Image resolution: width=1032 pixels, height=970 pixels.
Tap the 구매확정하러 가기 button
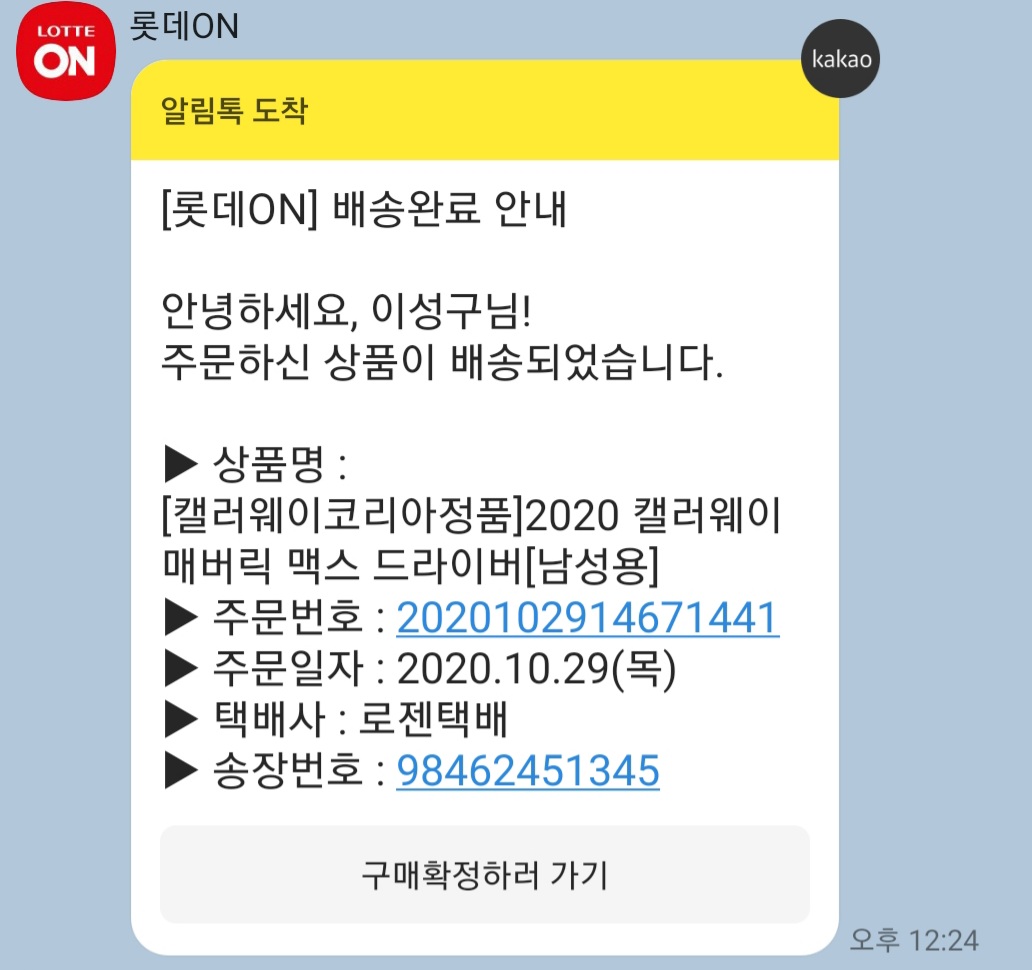pos(484,875)
